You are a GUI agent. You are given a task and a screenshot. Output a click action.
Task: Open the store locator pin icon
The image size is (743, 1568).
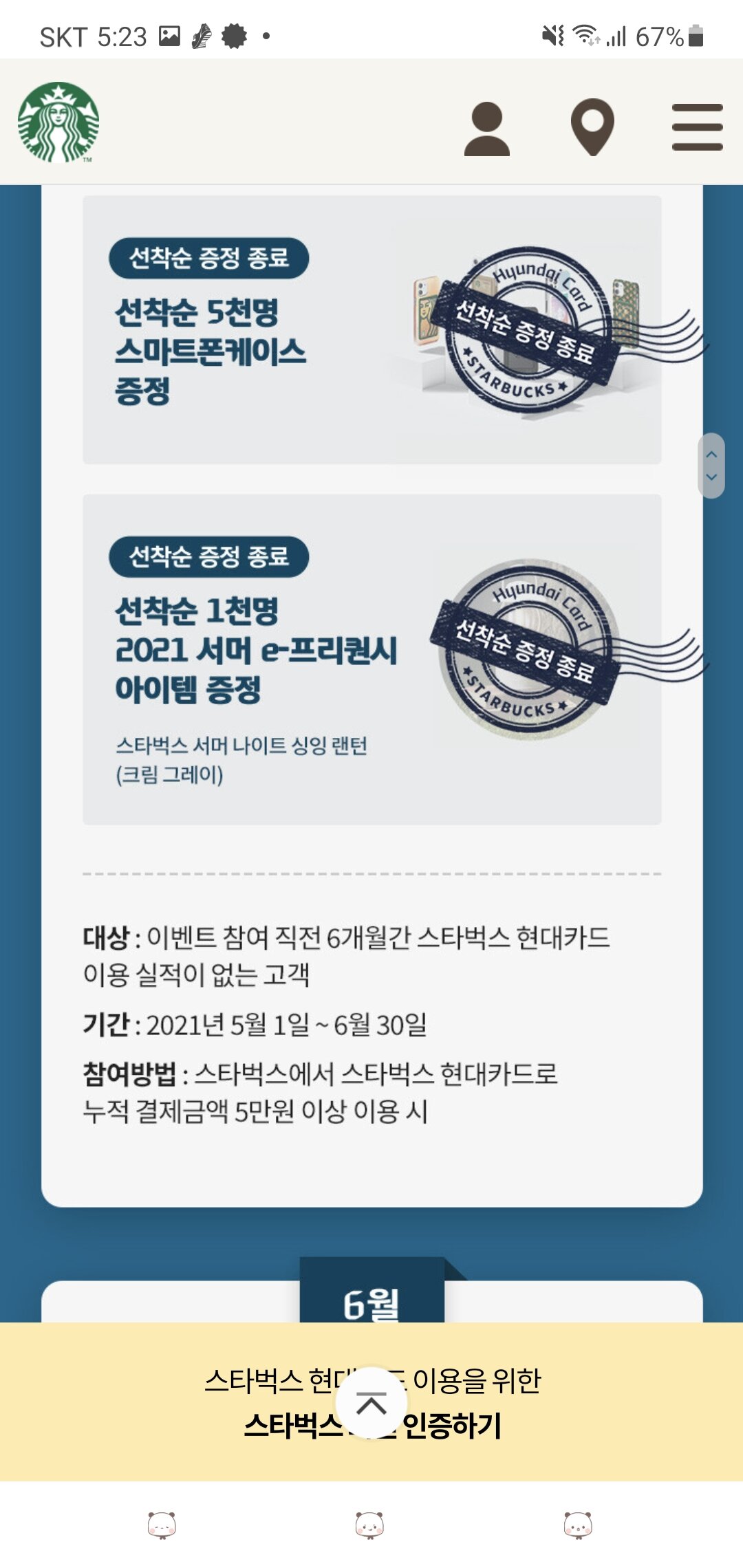click(592, 127)
